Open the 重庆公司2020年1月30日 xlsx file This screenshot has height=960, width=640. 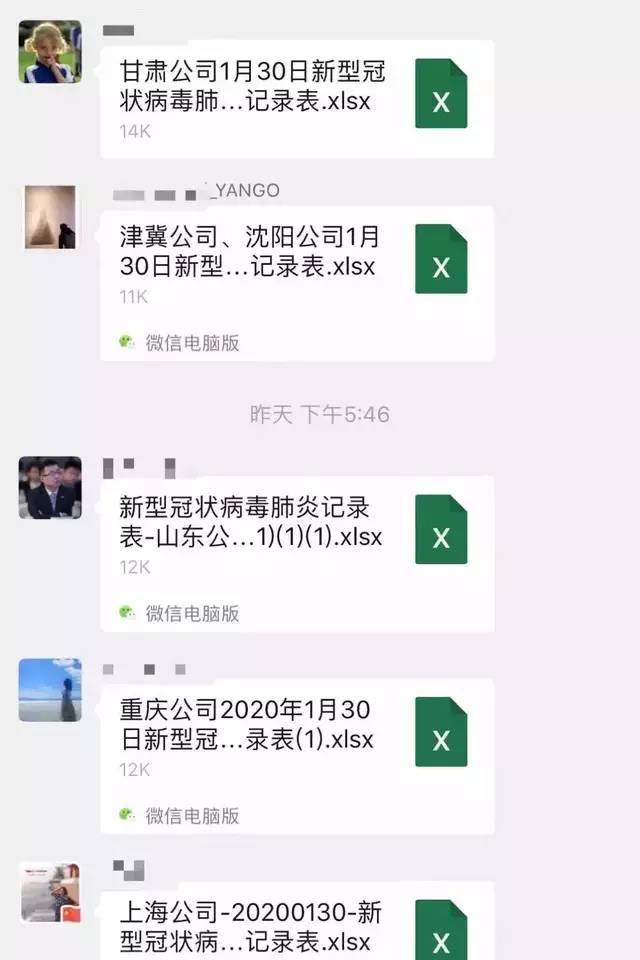tap(297, 755)
